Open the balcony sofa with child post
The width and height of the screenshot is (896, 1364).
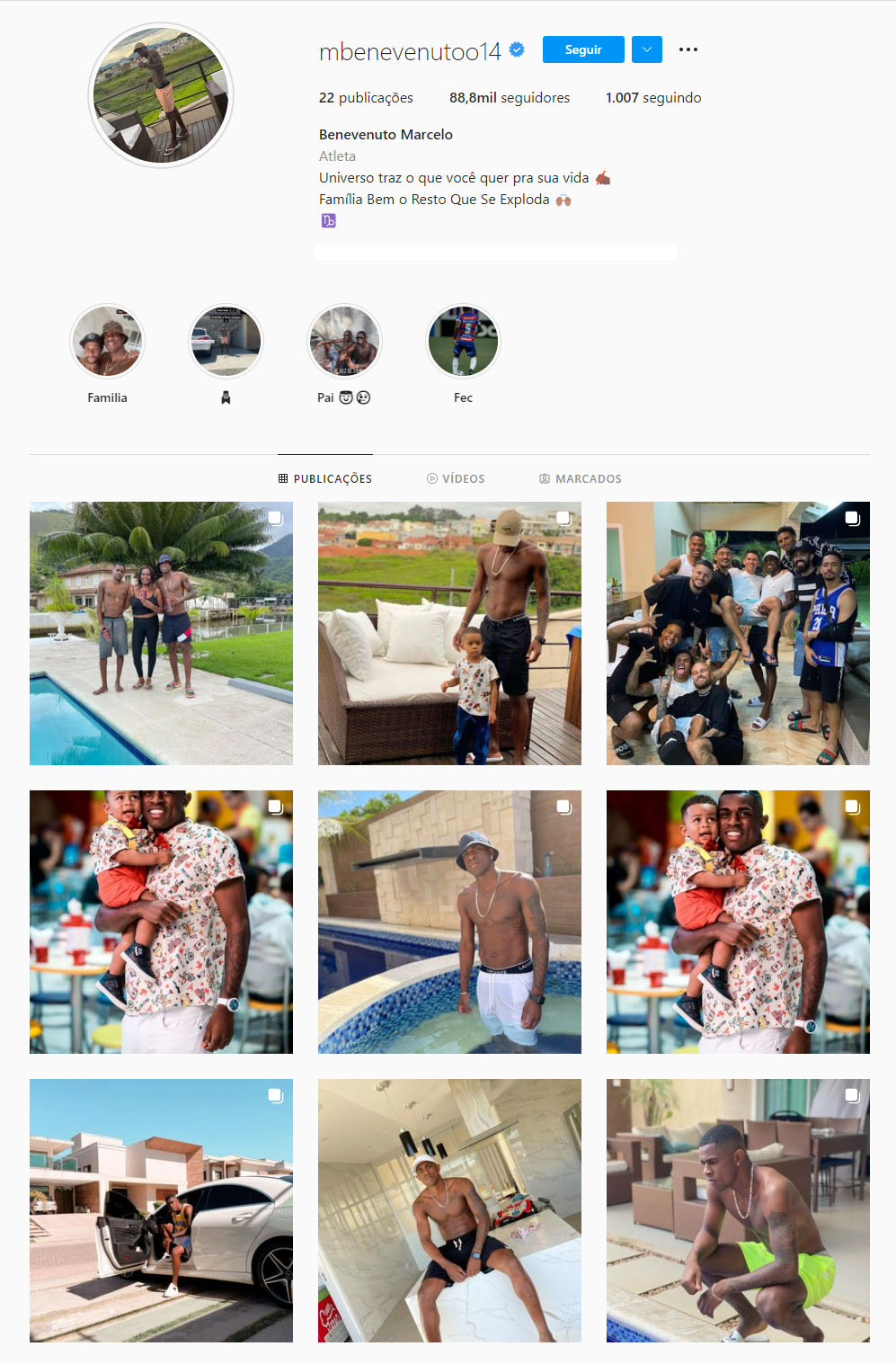(x=449, y=633)
